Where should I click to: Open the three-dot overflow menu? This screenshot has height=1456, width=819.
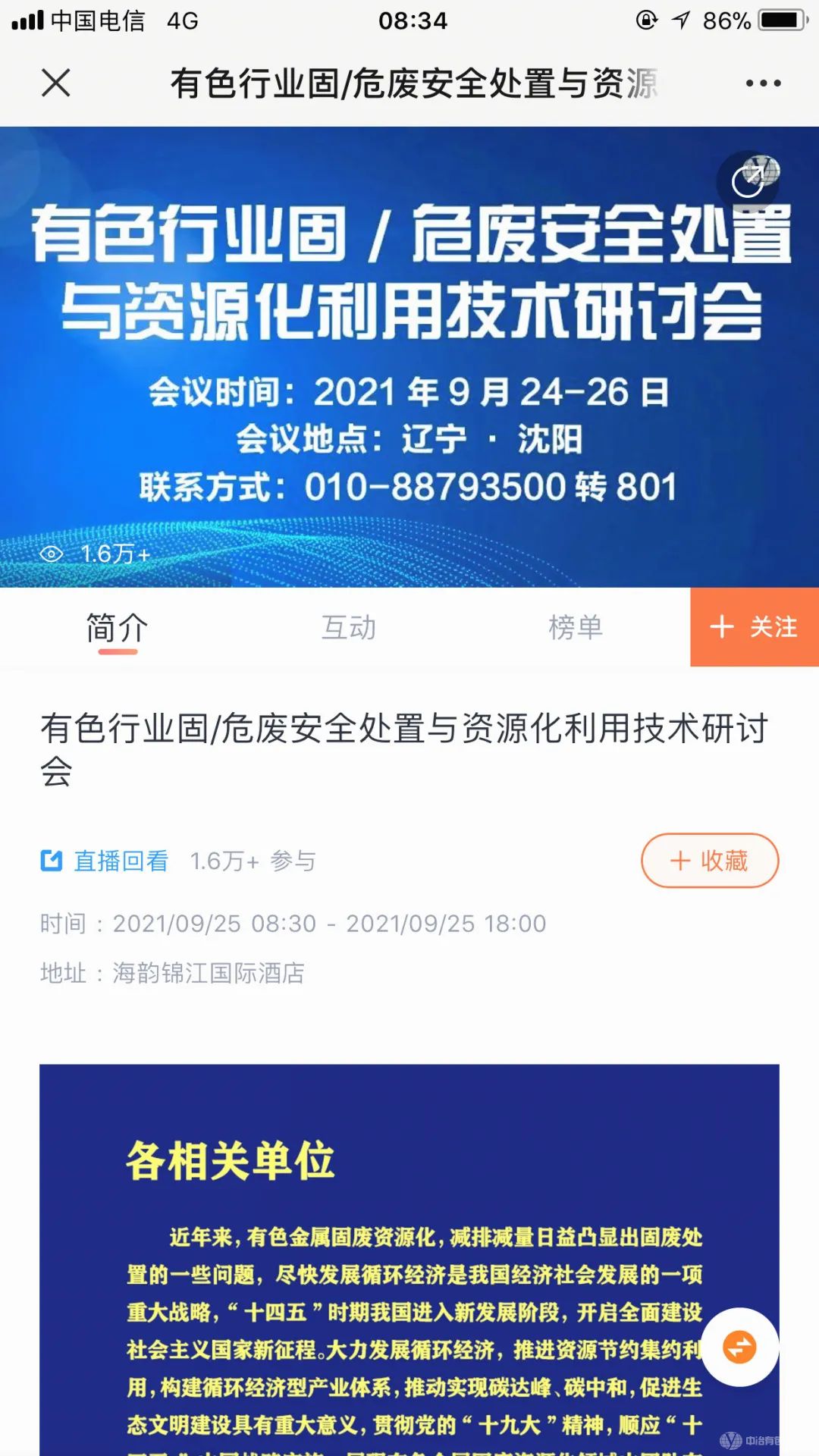point(763,83)
